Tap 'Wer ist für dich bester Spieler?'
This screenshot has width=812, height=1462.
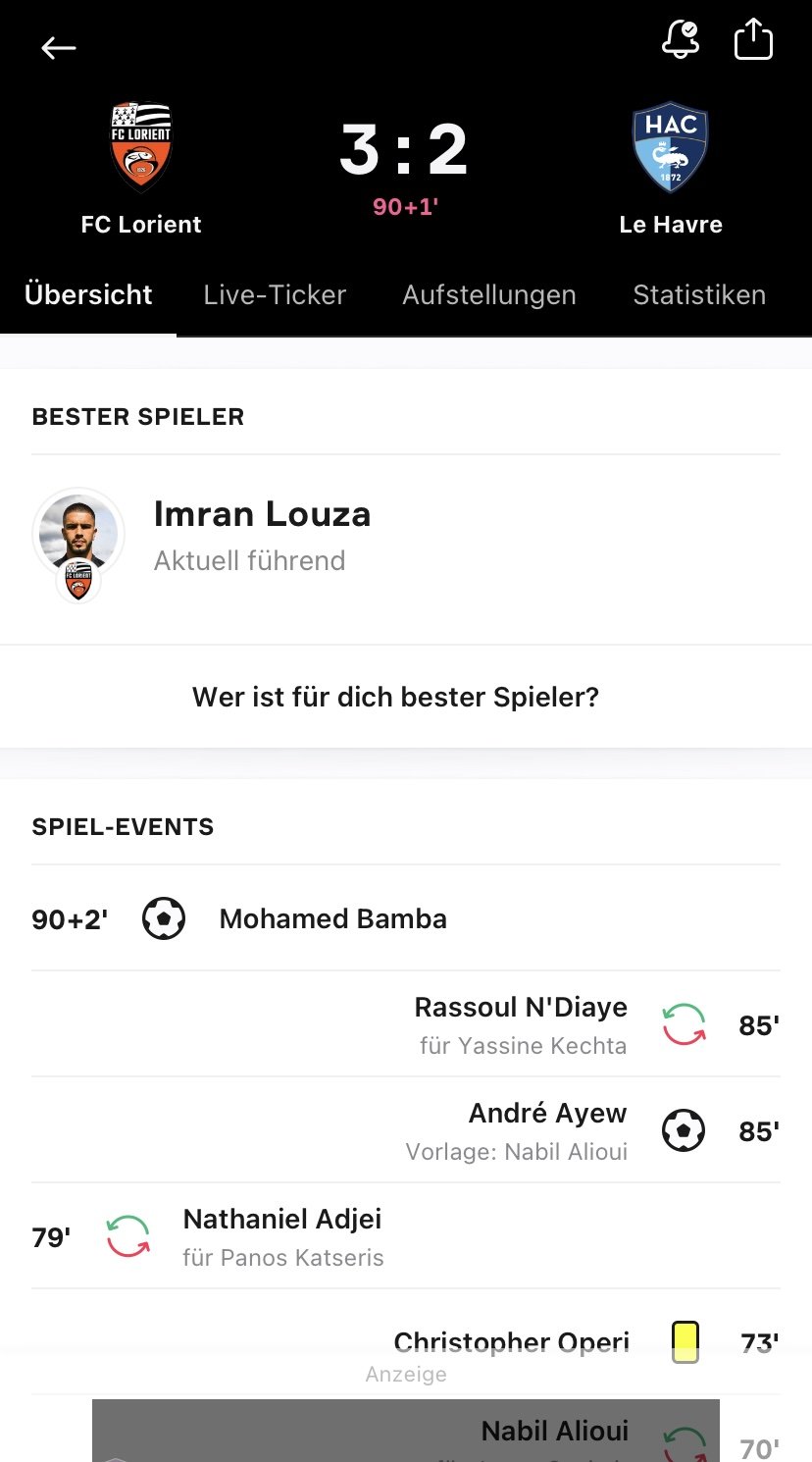tap(395, 697)
